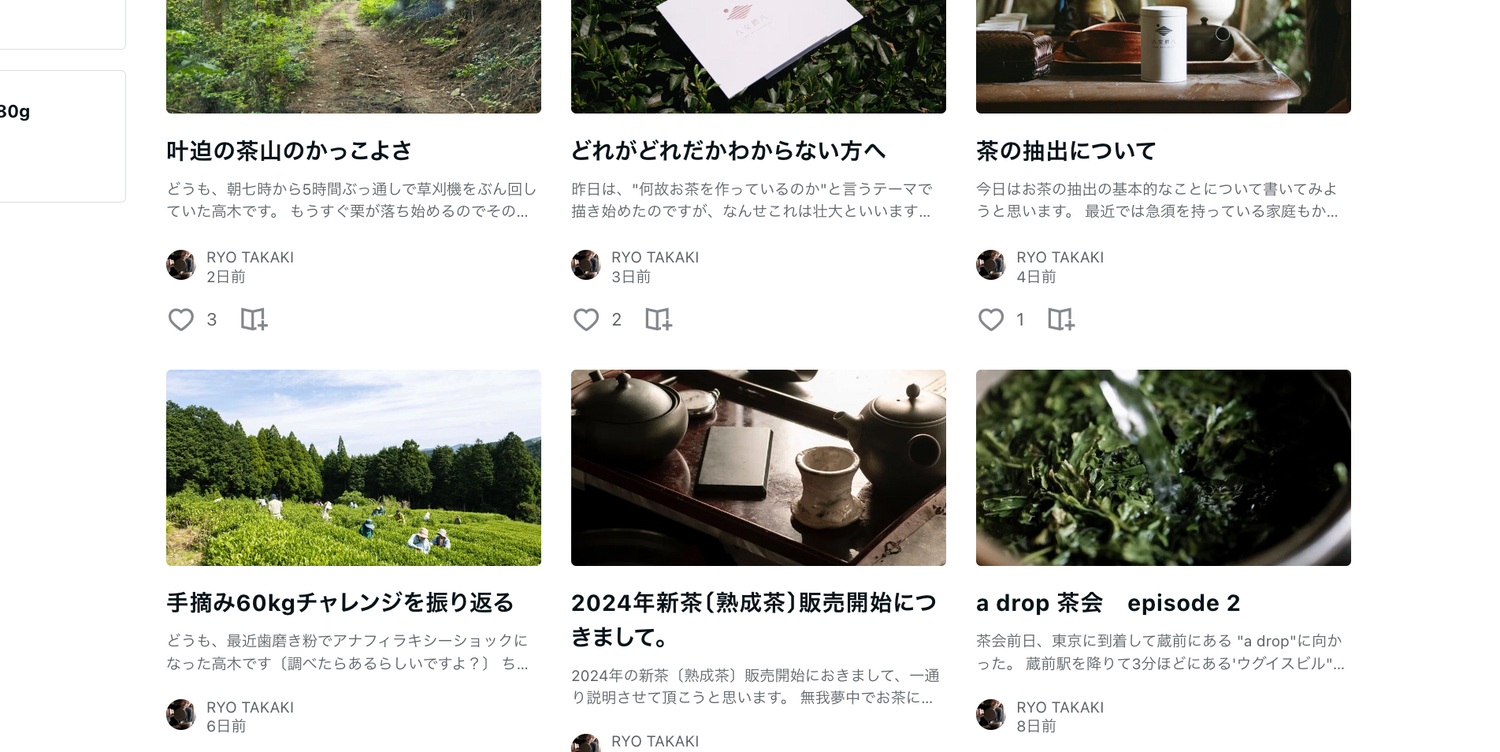1500x752 pixels.
Task: Add どれがどれだかわからない方へ to a magazine
Action: coord(658,320)
